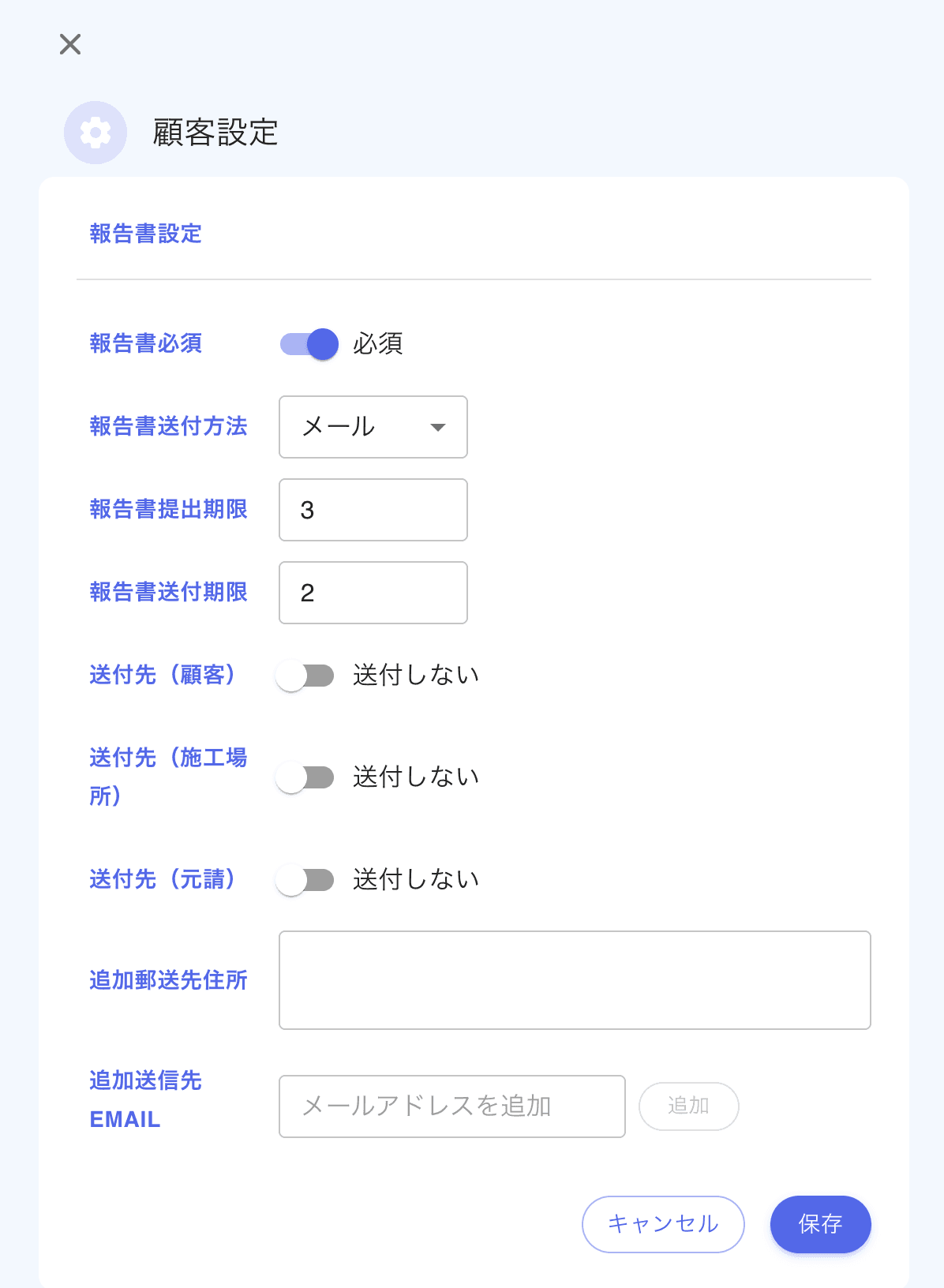
Task: Click the gear icon beside 顧客設定
Action: coord(95,133)
